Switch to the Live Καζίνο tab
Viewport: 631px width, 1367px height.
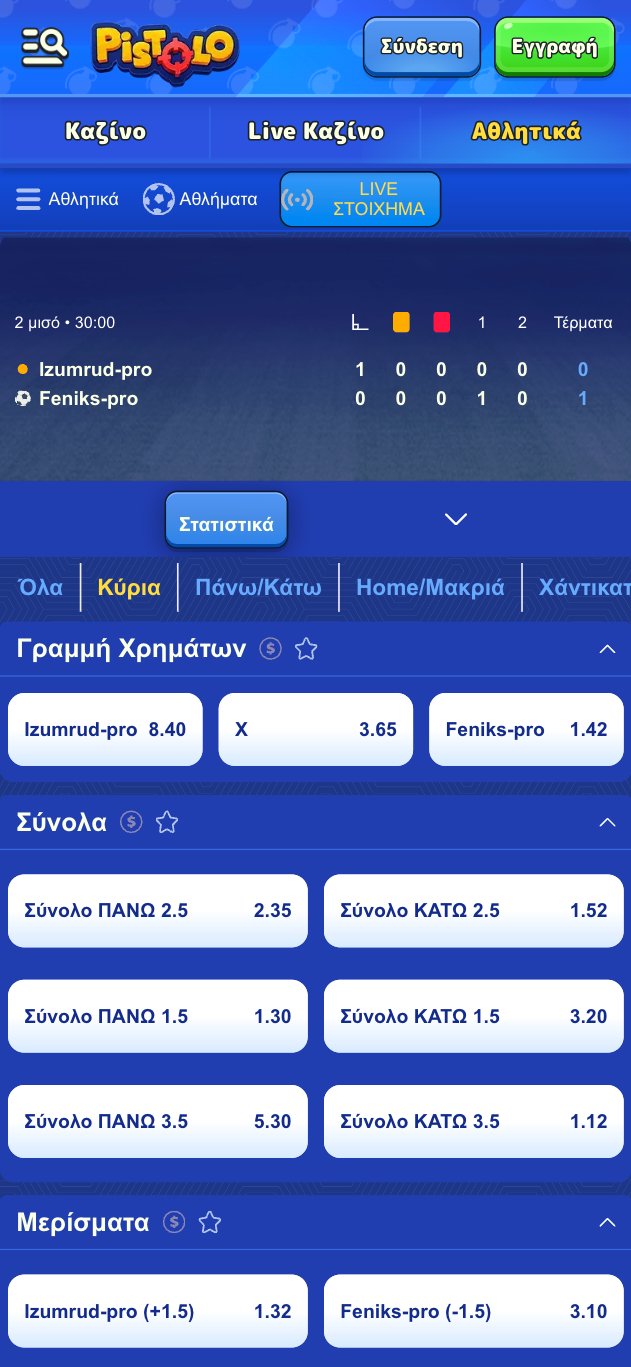315,132
